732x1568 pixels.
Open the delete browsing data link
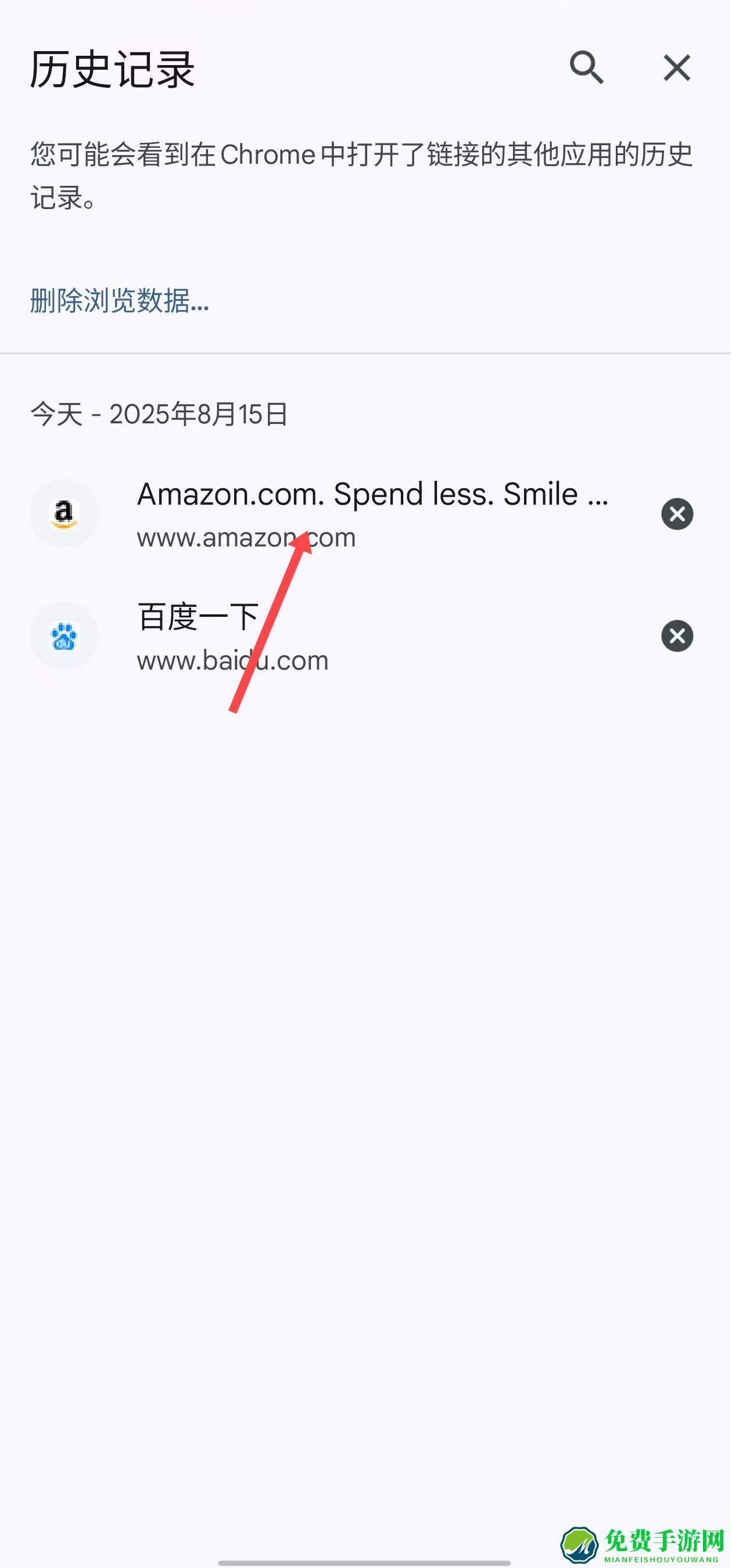coord(119,301)
